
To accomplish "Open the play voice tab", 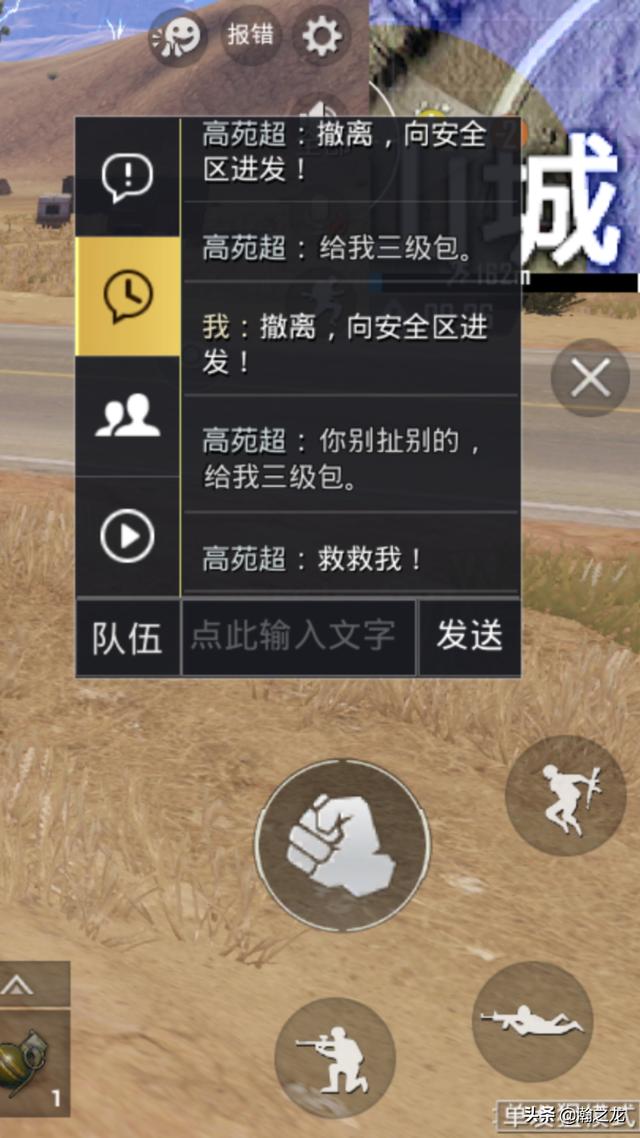I will click(x=128, y=537).
